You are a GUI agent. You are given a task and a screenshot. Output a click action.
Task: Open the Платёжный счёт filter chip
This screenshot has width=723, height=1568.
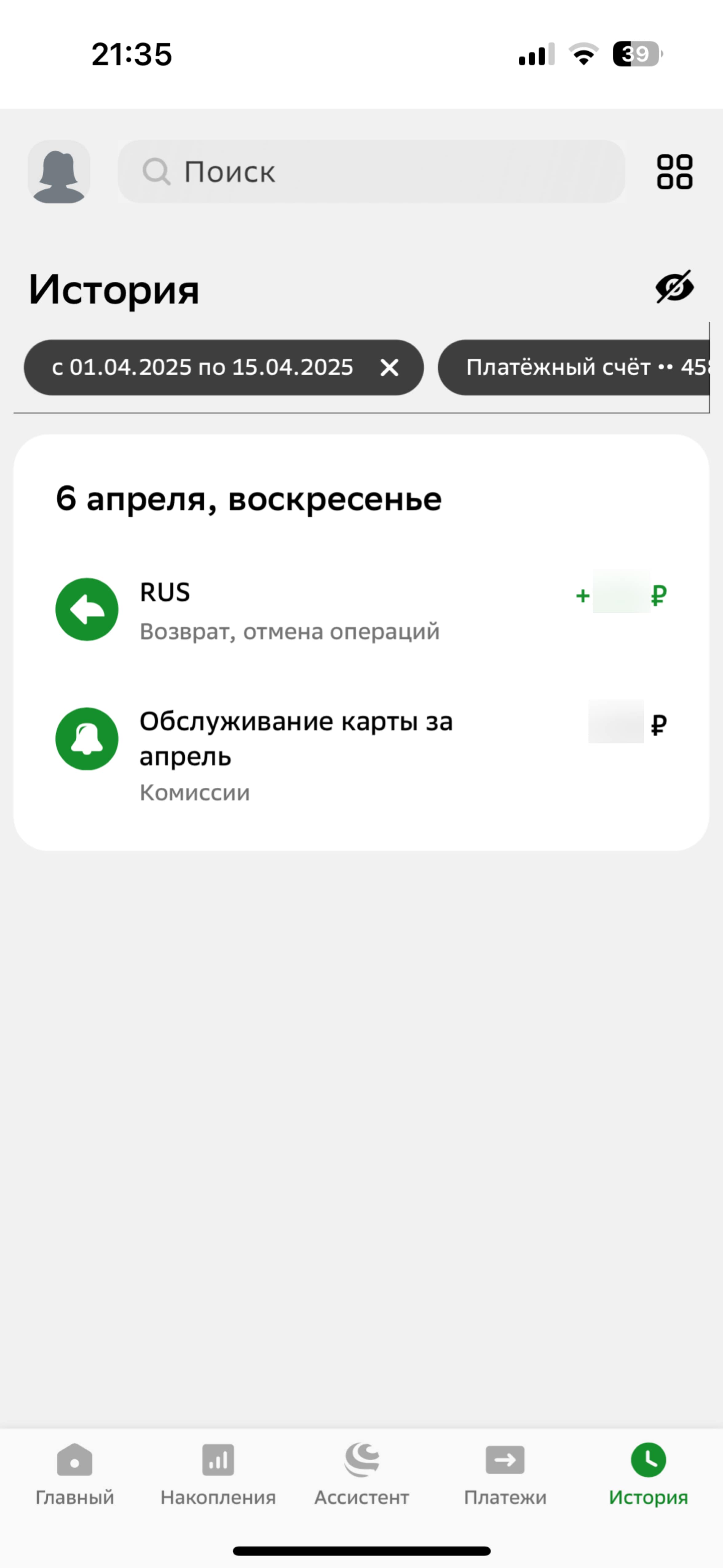pyautogui.click(x=574, y=368)
